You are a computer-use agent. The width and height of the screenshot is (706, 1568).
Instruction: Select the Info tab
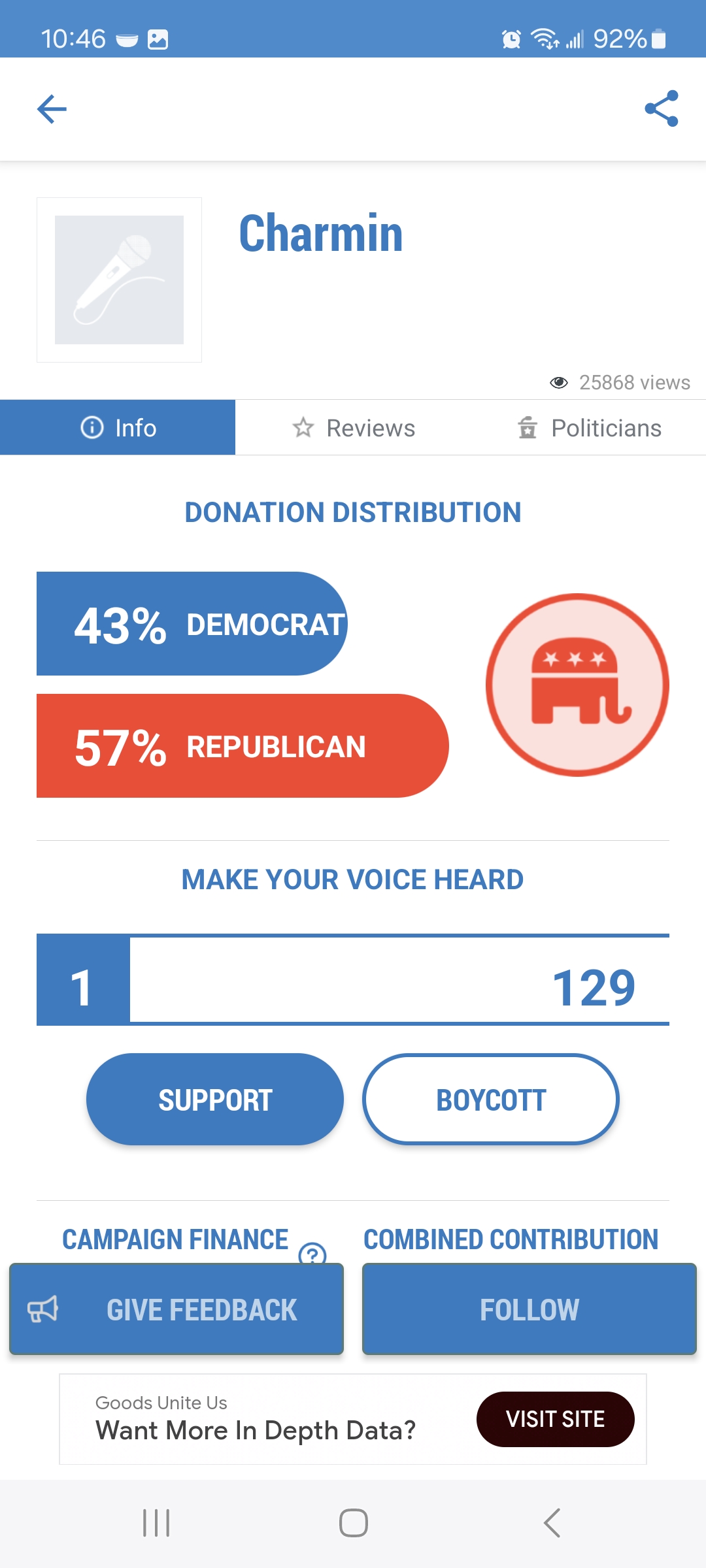[118, 428]
